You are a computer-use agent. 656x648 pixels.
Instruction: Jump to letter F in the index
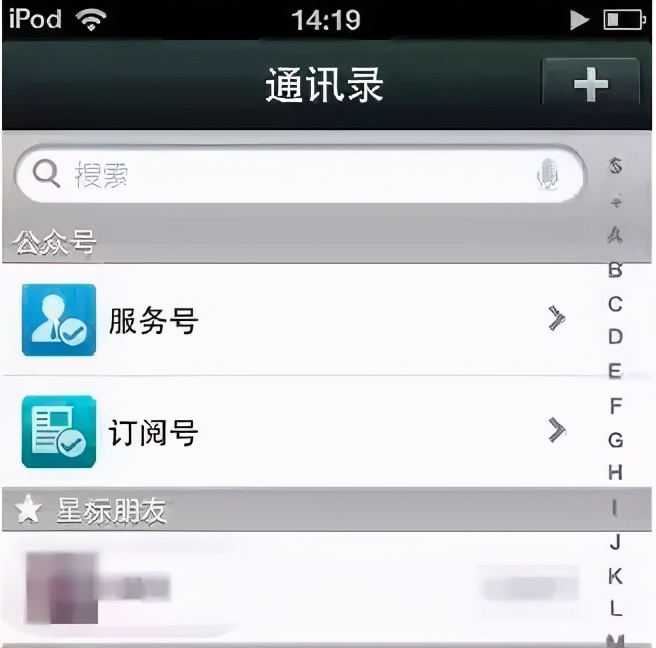(615, 406)
